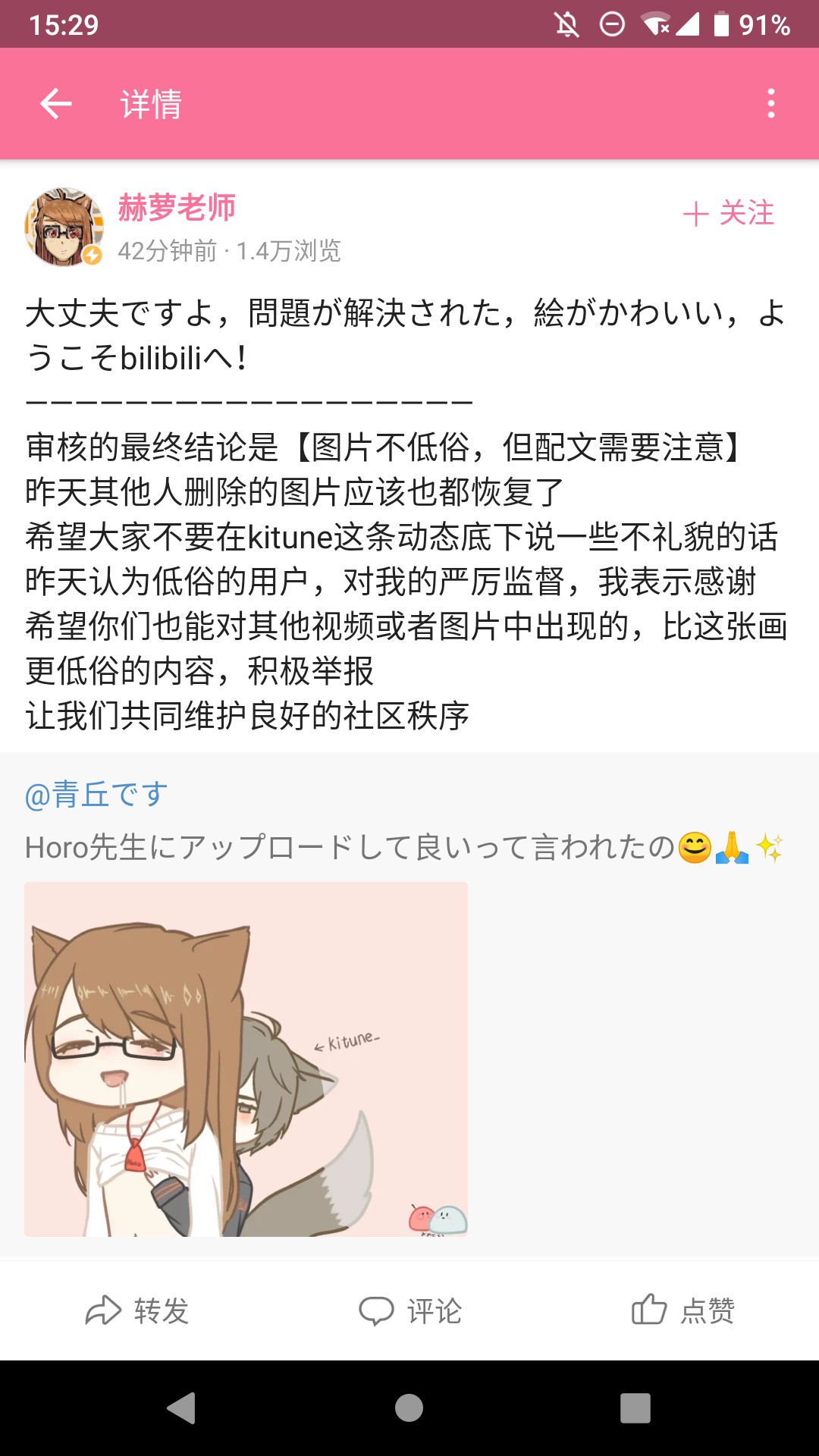Like the post with 点赞
The width and height of the screenshot is (819, 1456).
682,1310
